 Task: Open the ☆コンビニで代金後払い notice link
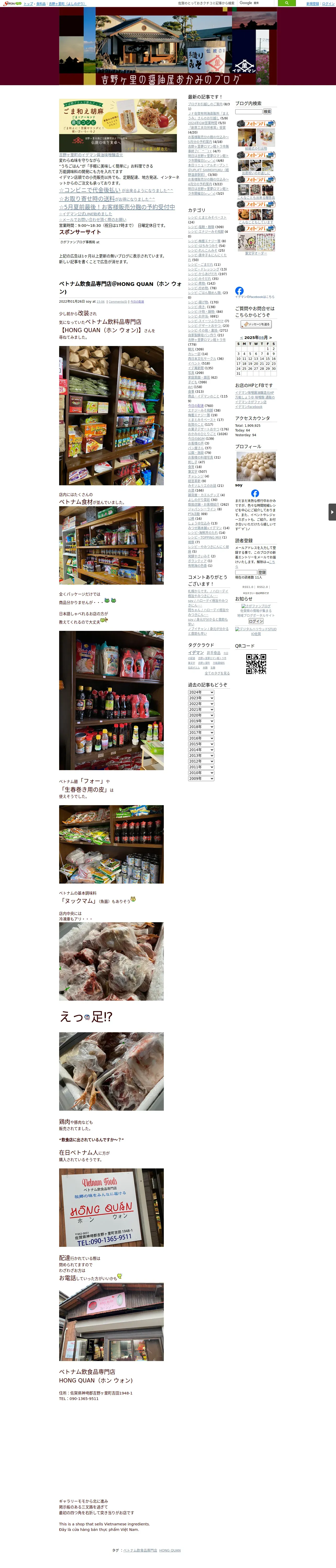pos(90,190)
